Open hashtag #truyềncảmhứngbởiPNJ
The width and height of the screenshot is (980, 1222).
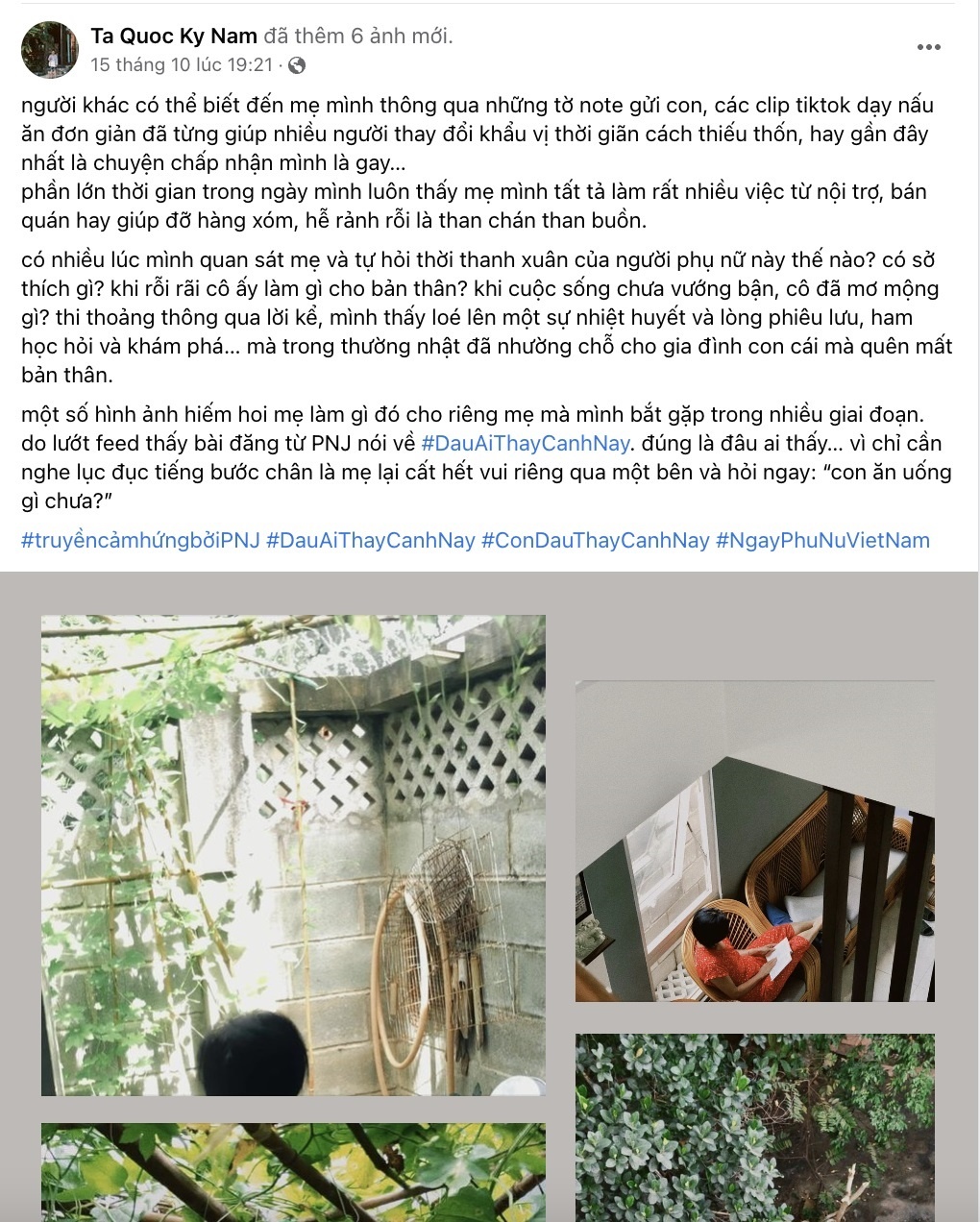tap(140, 540)
